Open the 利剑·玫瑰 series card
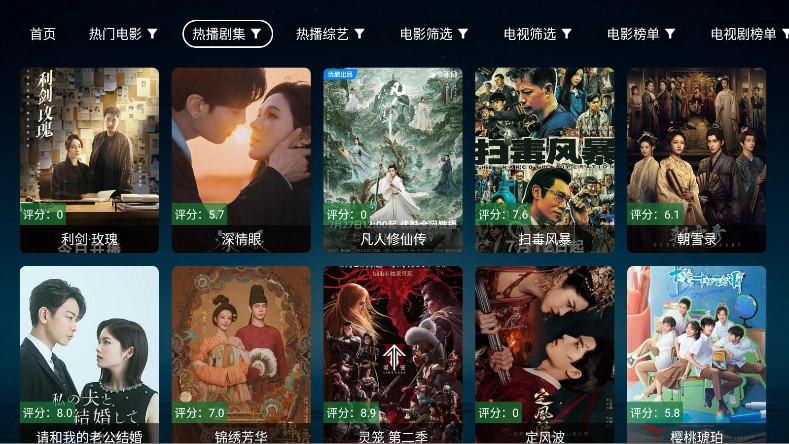789x444 pixels. [89, 158]
